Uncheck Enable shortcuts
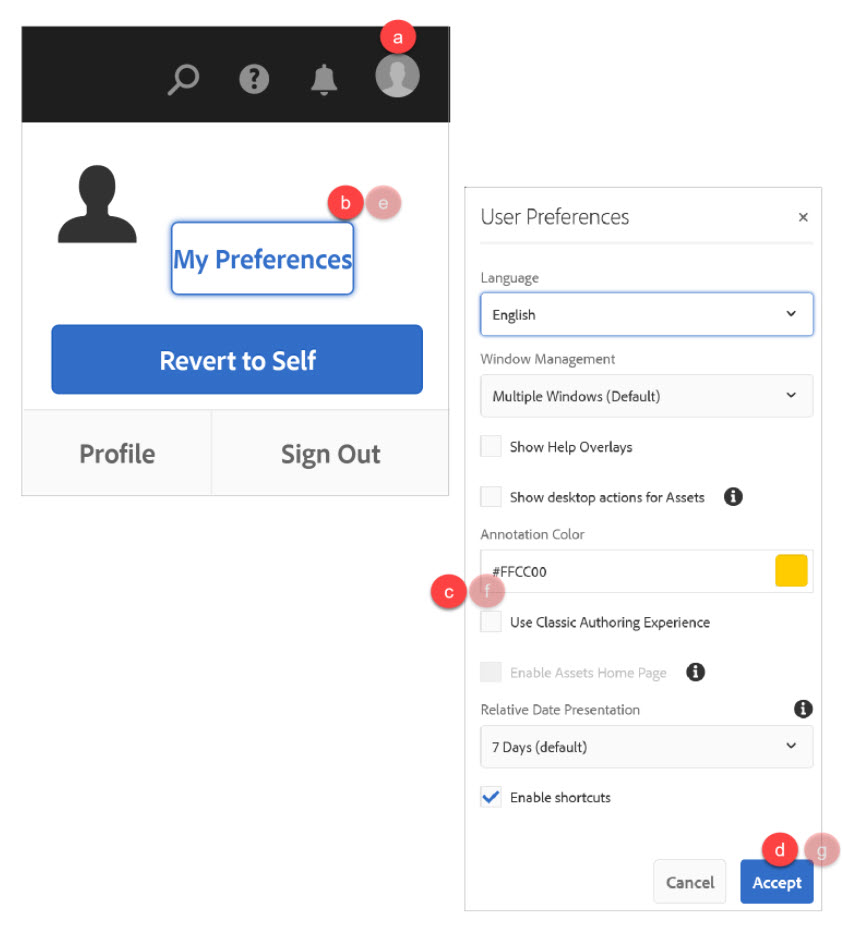The image size is (842, 928). [x=491, y=797]
